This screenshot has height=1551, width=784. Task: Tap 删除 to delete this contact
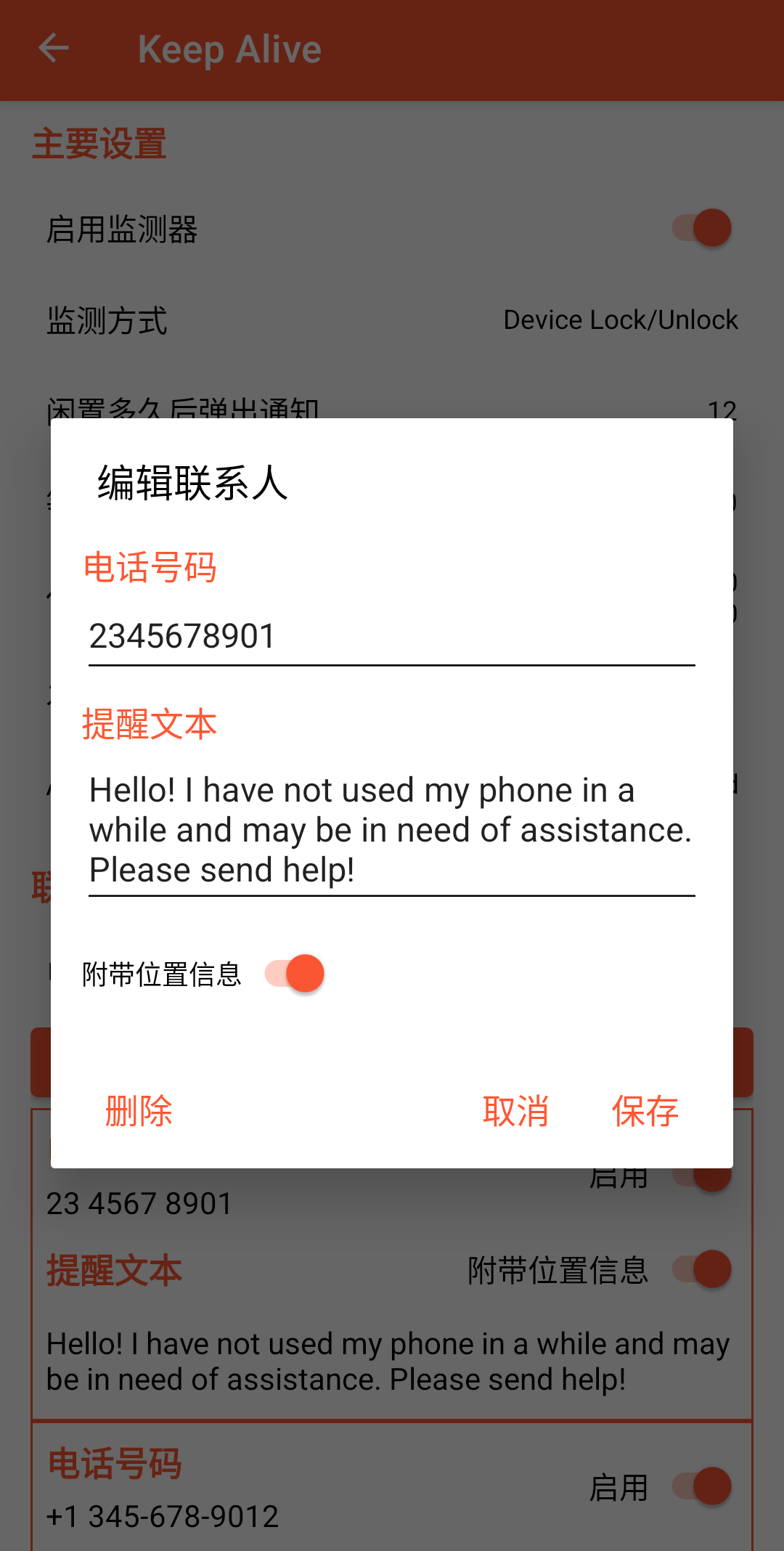point(139,1111)
